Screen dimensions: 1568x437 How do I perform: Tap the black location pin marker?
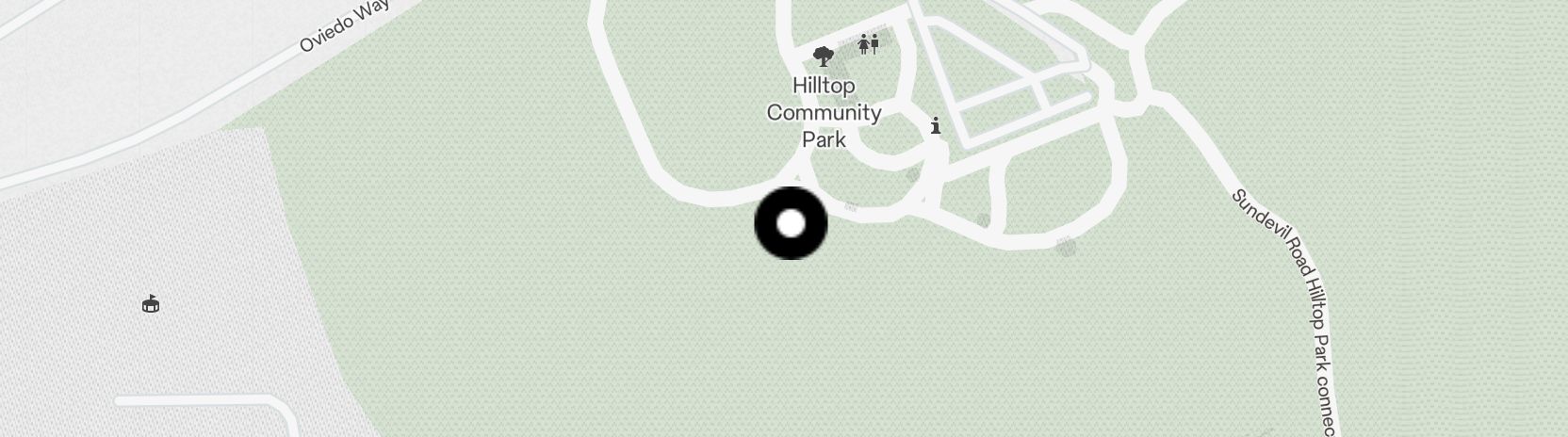(791, 223)
